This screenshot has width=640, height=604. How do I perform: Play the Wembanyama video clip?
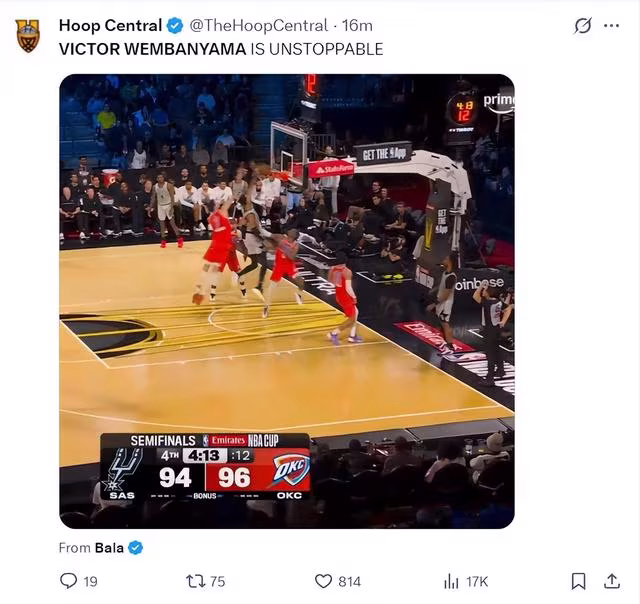click(x=287, y=301)
